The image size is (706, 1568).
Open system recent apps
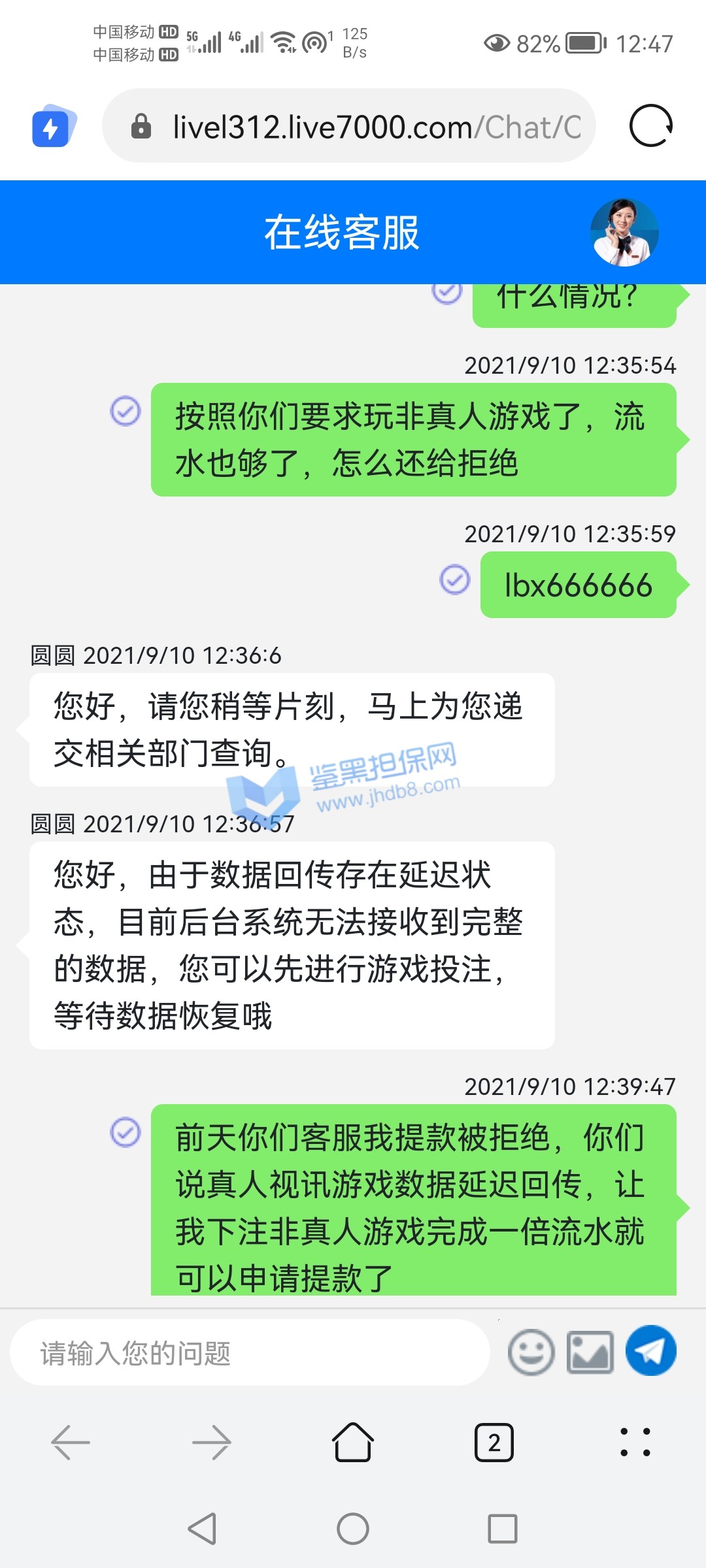coord(502,1529)
